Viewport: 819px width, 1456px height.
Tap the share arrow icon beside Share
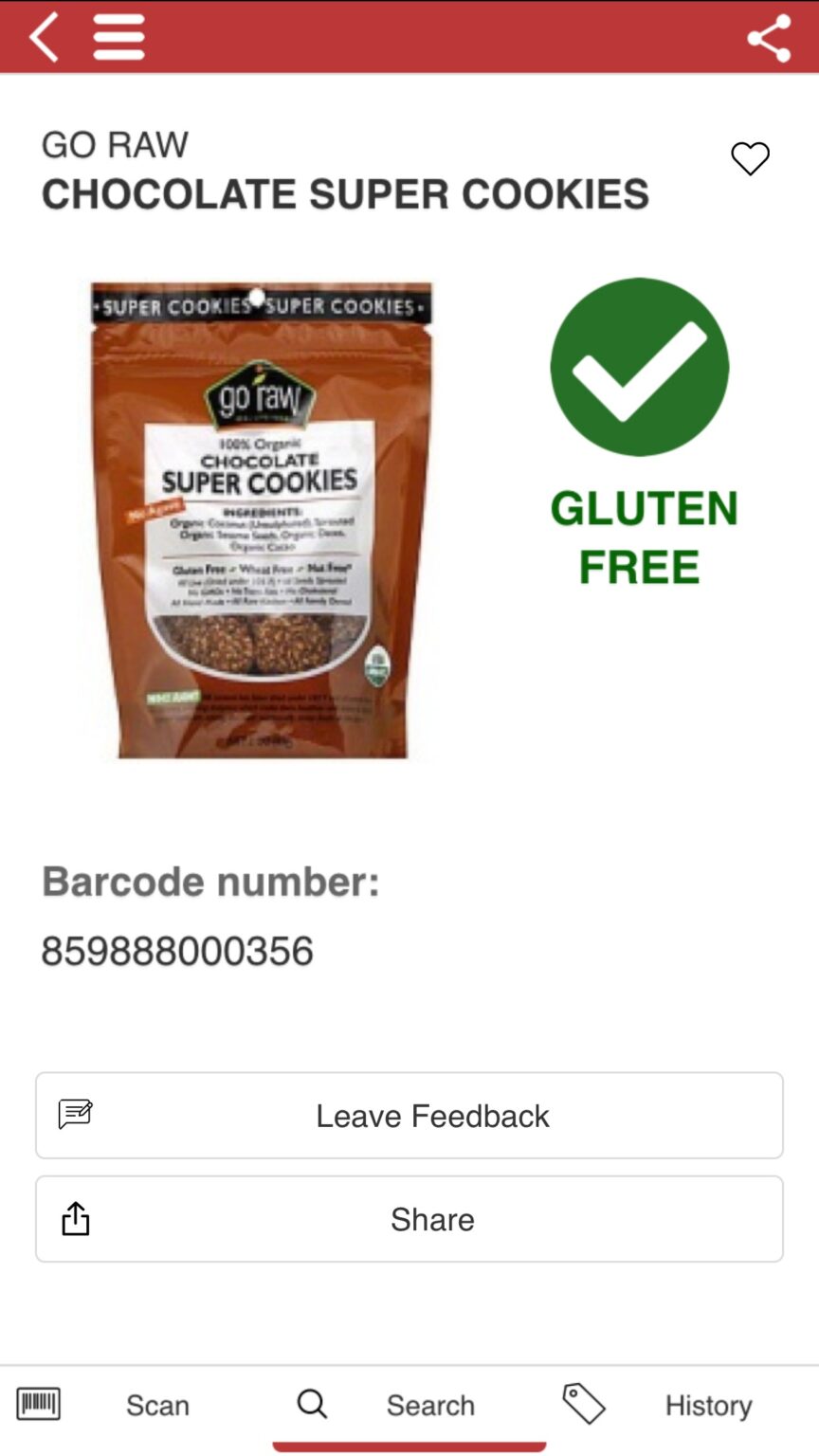click(76, 1218)
